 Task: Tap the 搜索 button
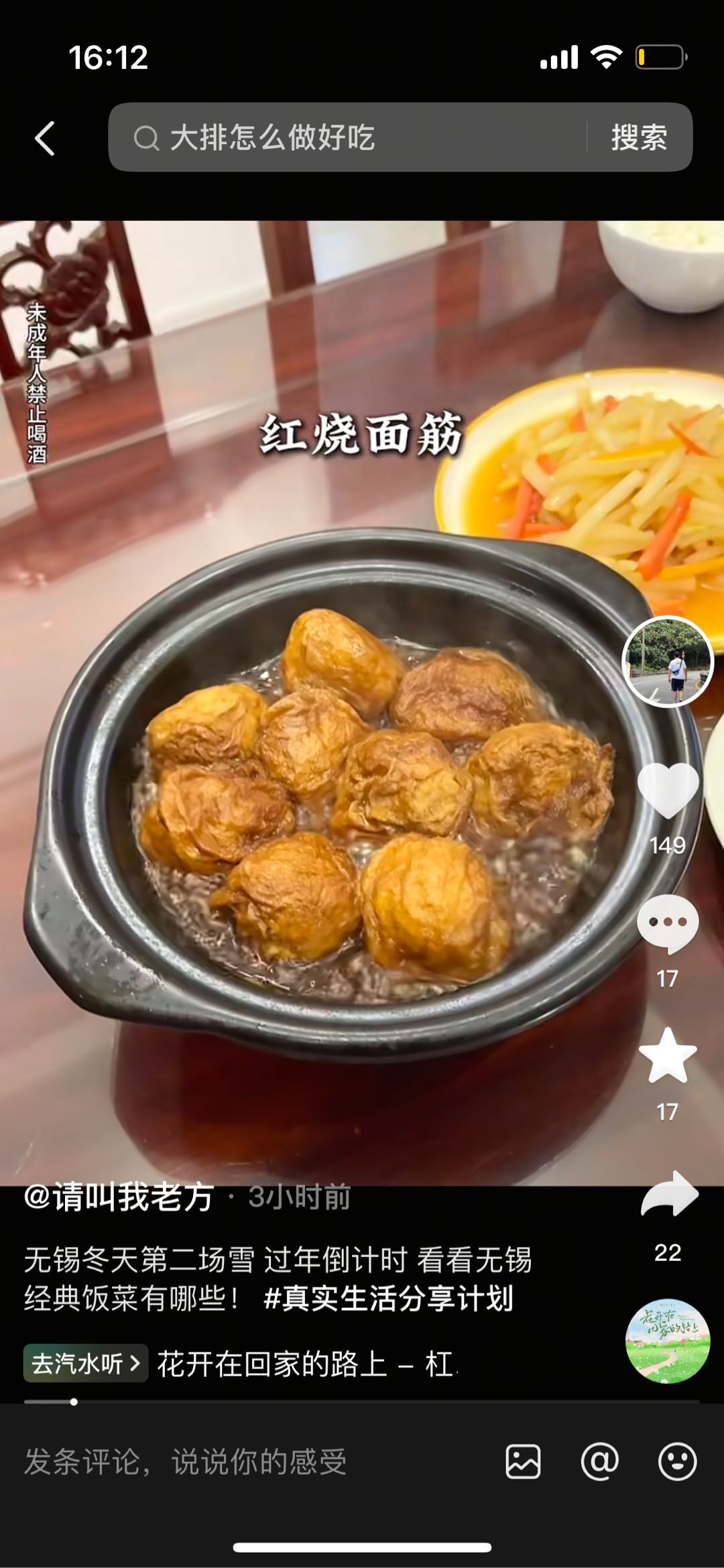(x=639, y=138)
